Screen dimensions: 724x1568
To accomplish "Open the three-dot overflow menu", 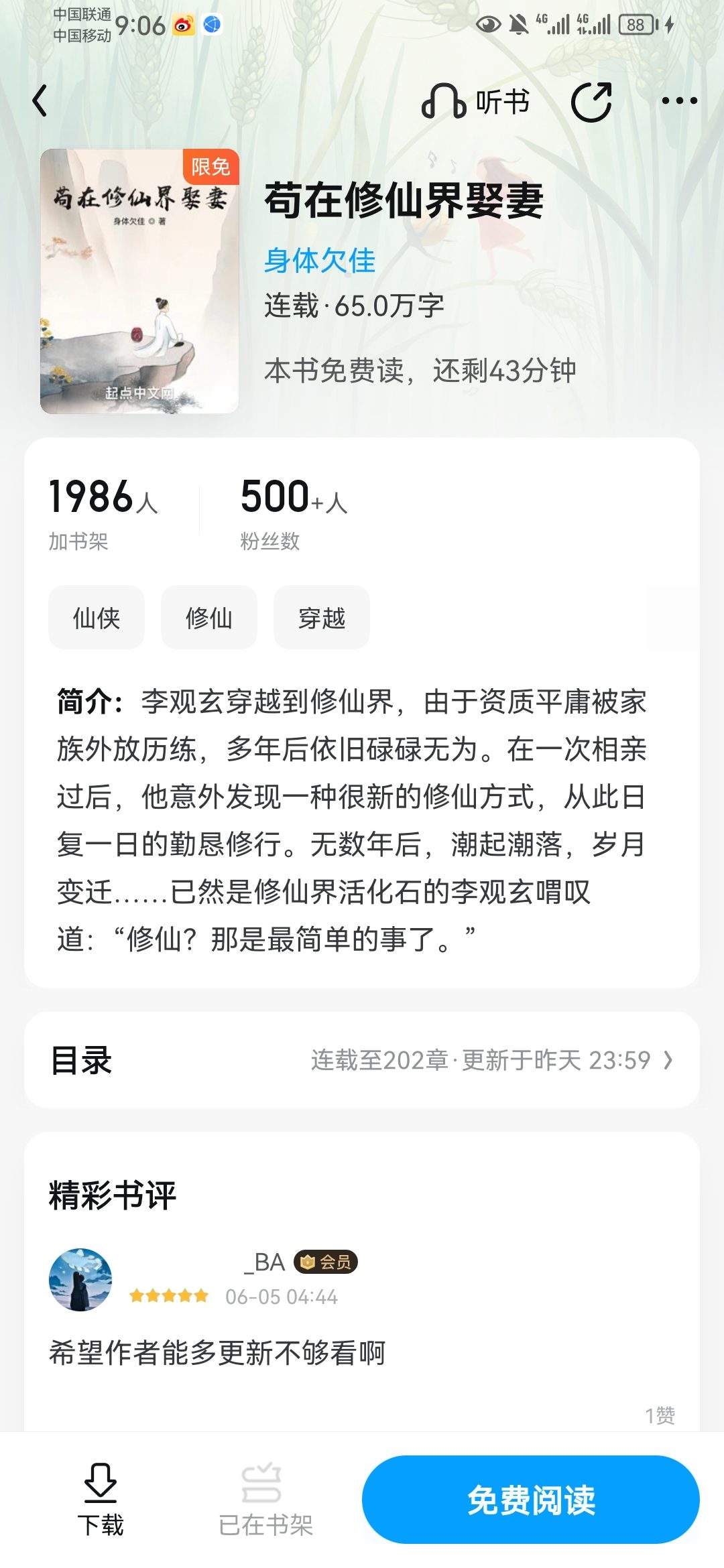I will pyautogui.click(x=679, y=101).
